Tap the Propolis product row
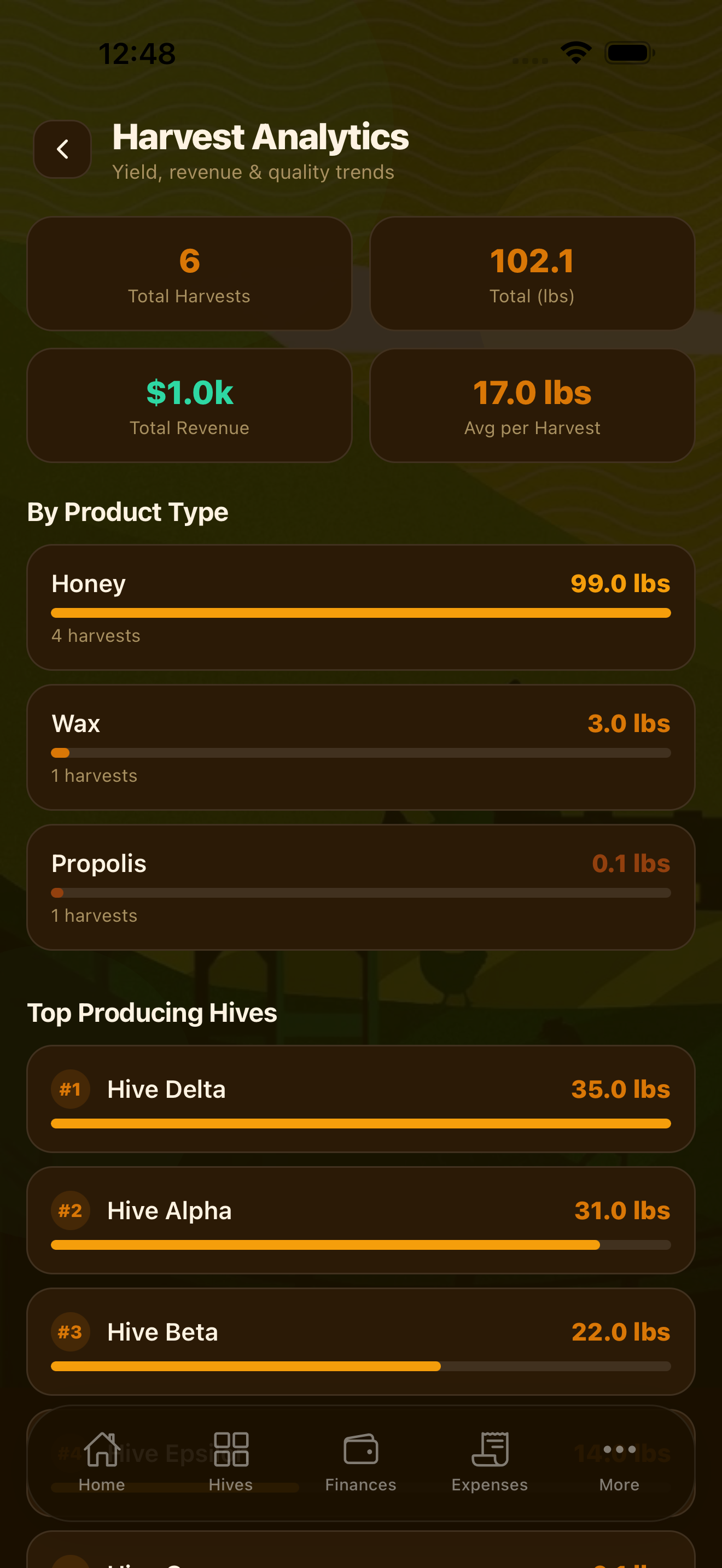The width and height of the screenshot is (722, 1568). point(360,887)
